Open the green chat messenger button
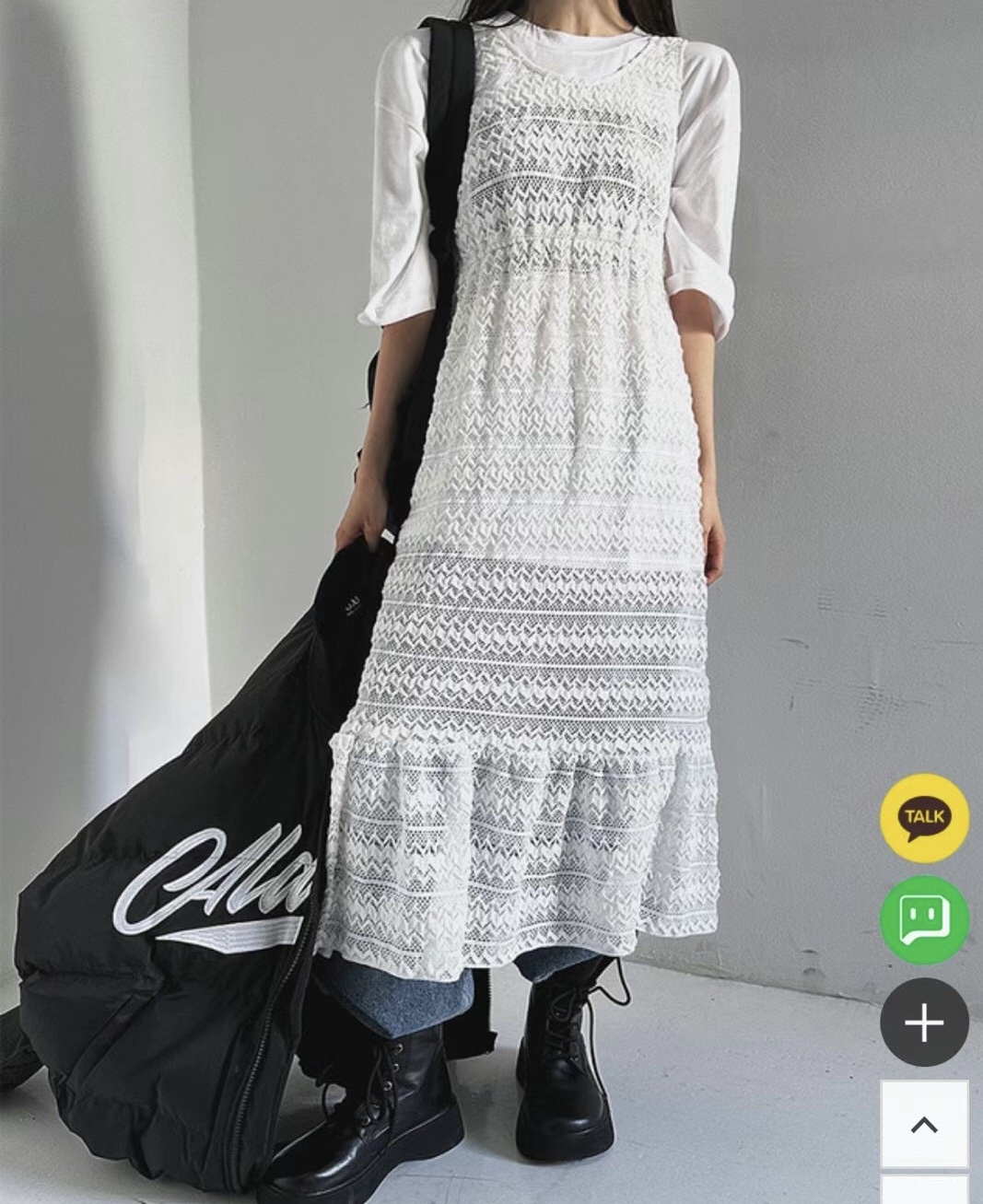This screenshot has height=1204, width=983. coord(924,920)
